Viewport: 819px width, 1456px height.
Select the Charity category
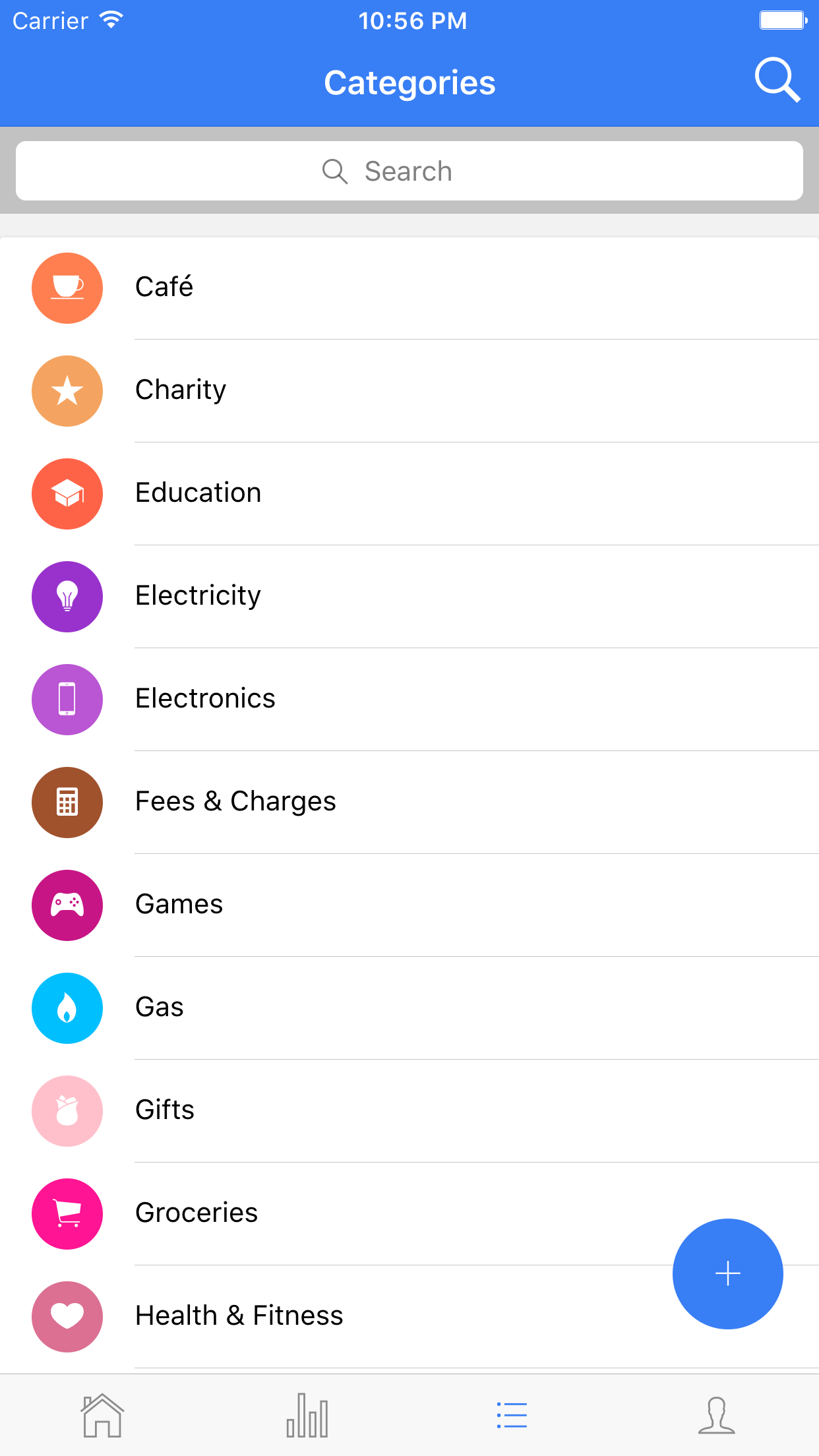409,391
